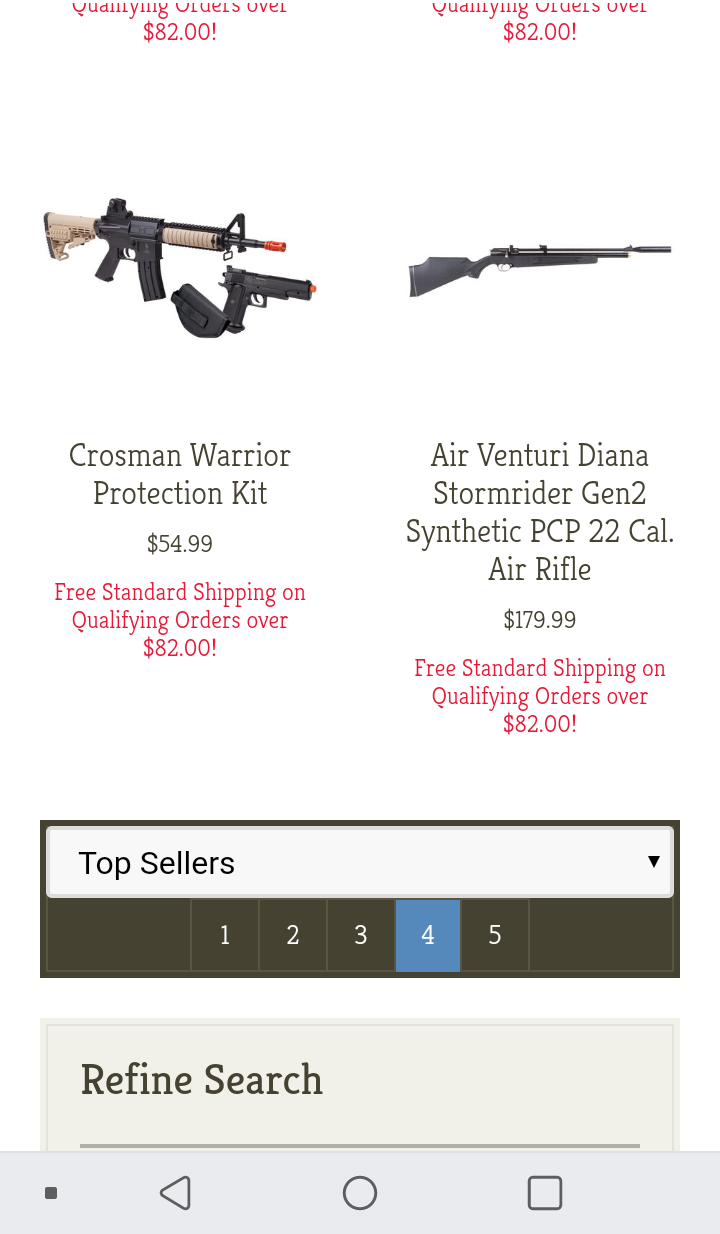
Task: Go to results page 5
Action: pos(495,935)
